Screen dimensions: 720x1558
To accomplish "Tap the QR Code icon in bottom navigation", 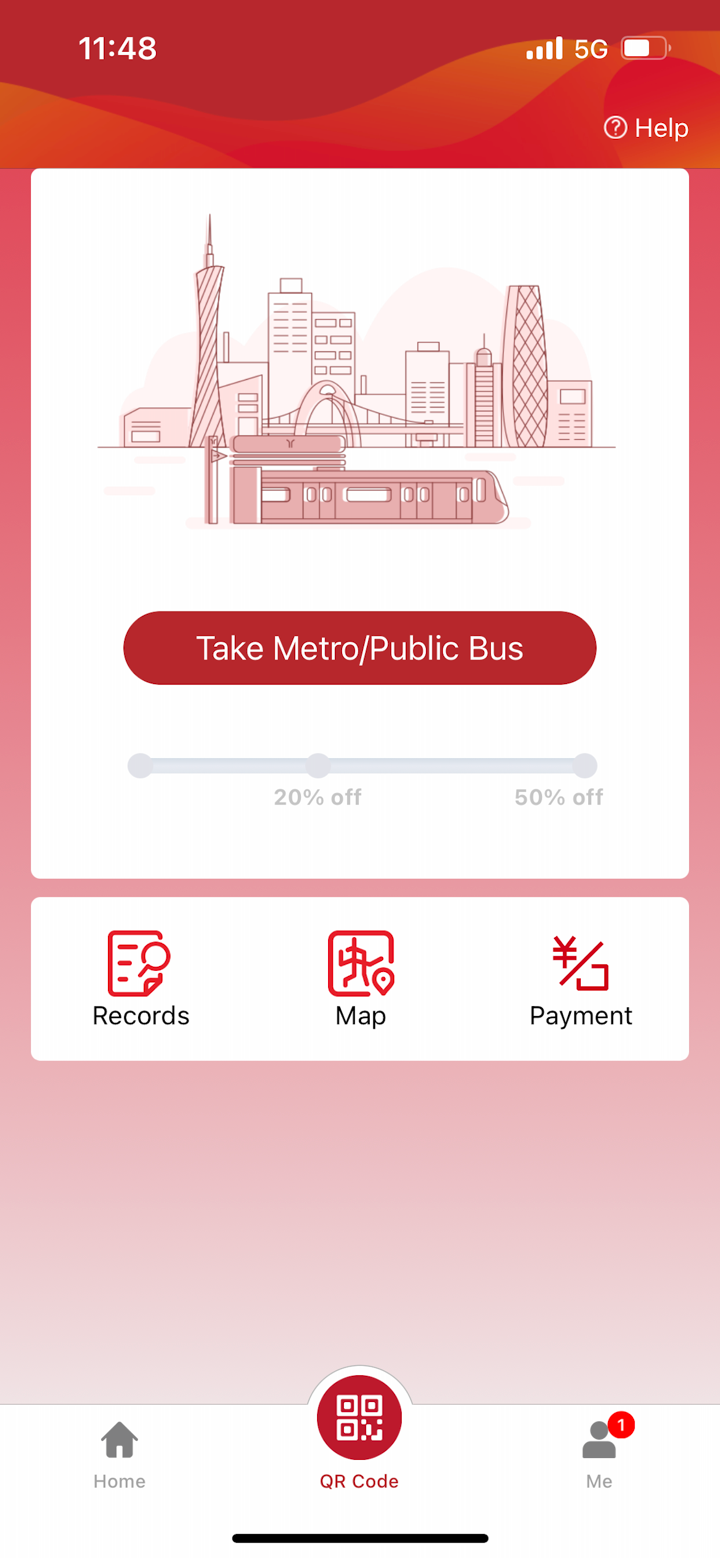I will tap(359, 1417).
